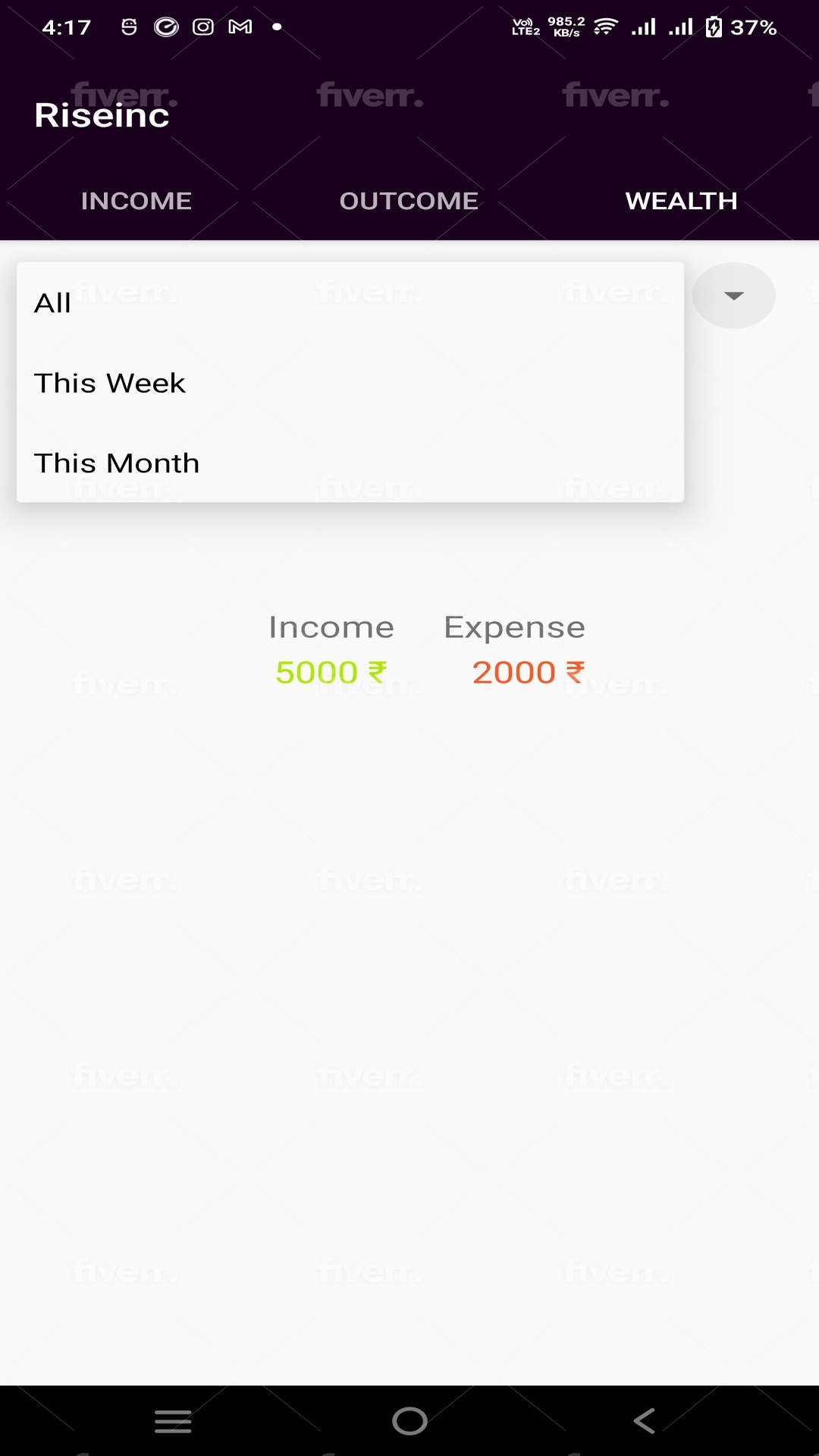Switch to the INCOME tab

pos(136,201)
